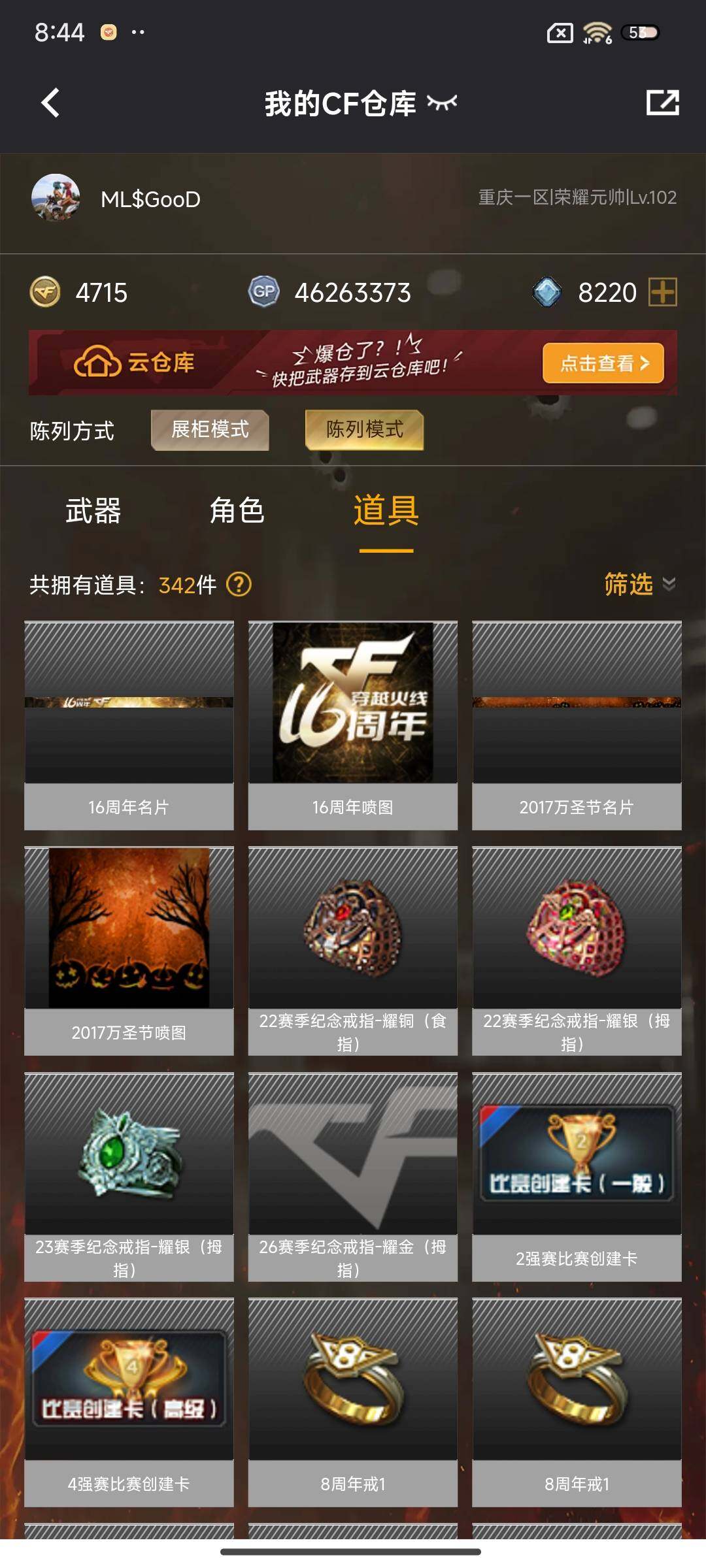Tap 点击查看 on cloud warehouse banner
The image size is (706, 1568).
click(603, 363)
